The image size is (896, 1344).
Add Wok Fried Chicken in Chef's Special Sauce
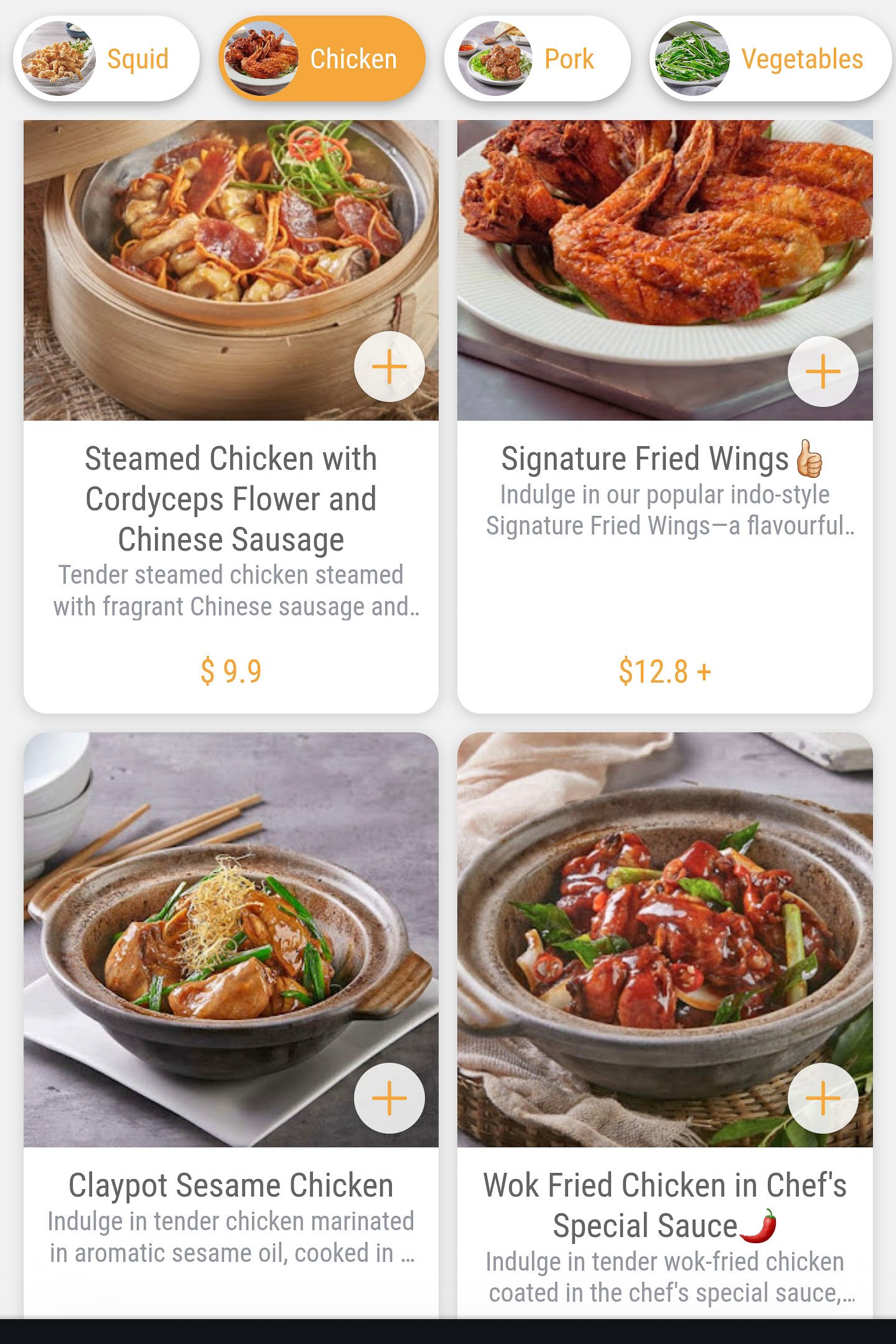coord(823,1098)
